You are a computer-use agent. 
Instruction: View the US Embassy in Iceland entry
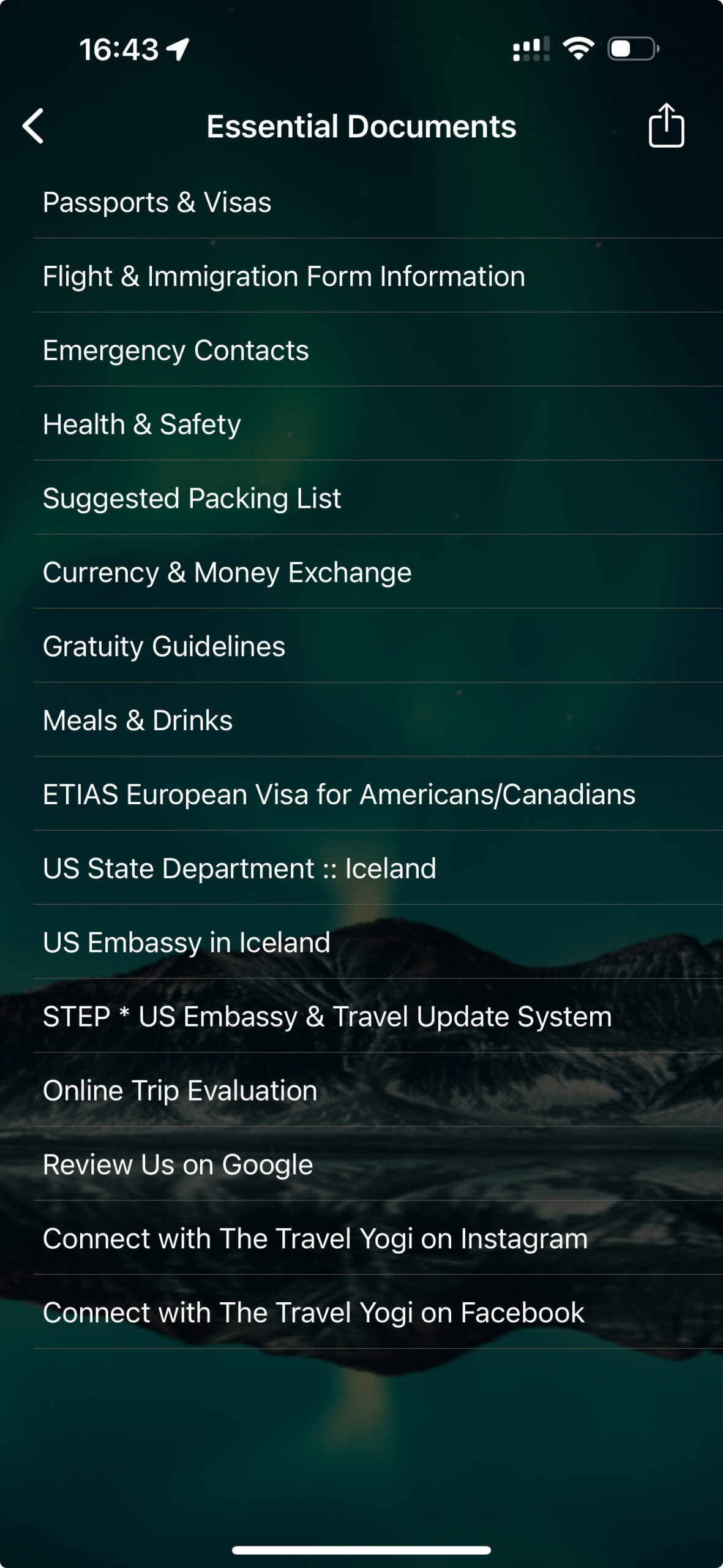click(185, 943)
